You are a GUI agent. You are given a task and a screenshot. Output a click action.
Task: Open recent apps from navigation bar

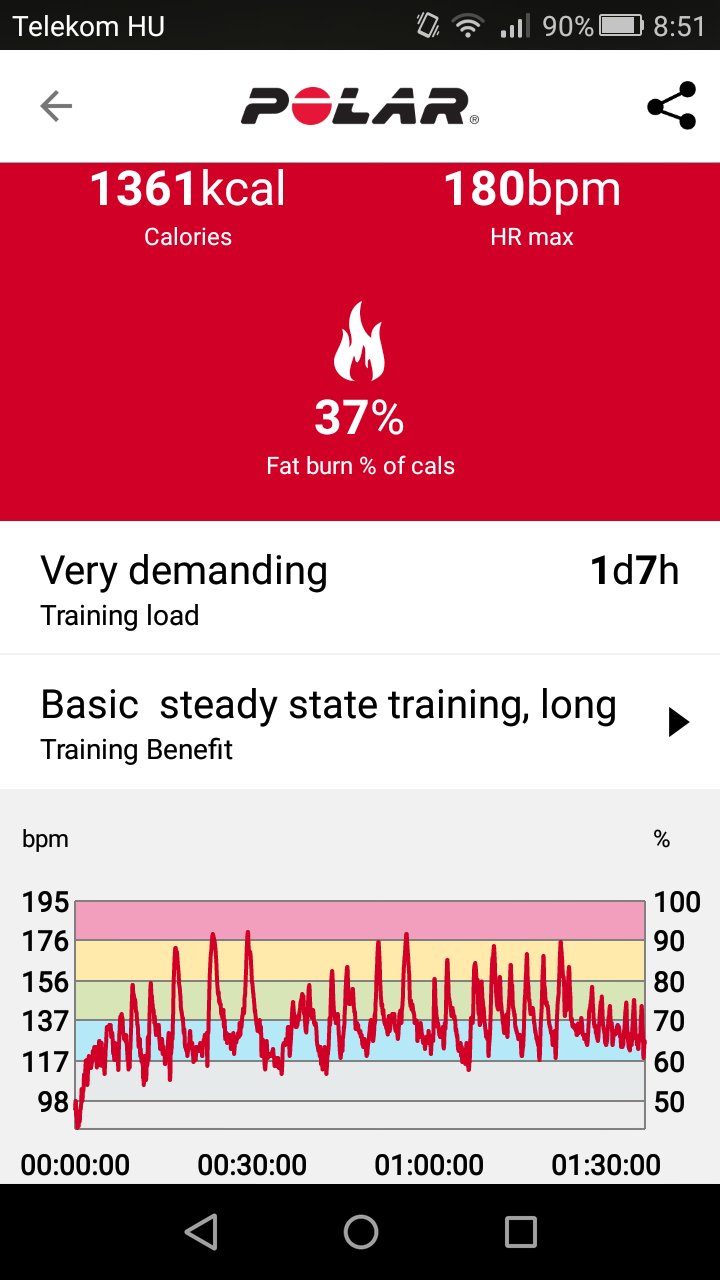(x=520, y=1232)
